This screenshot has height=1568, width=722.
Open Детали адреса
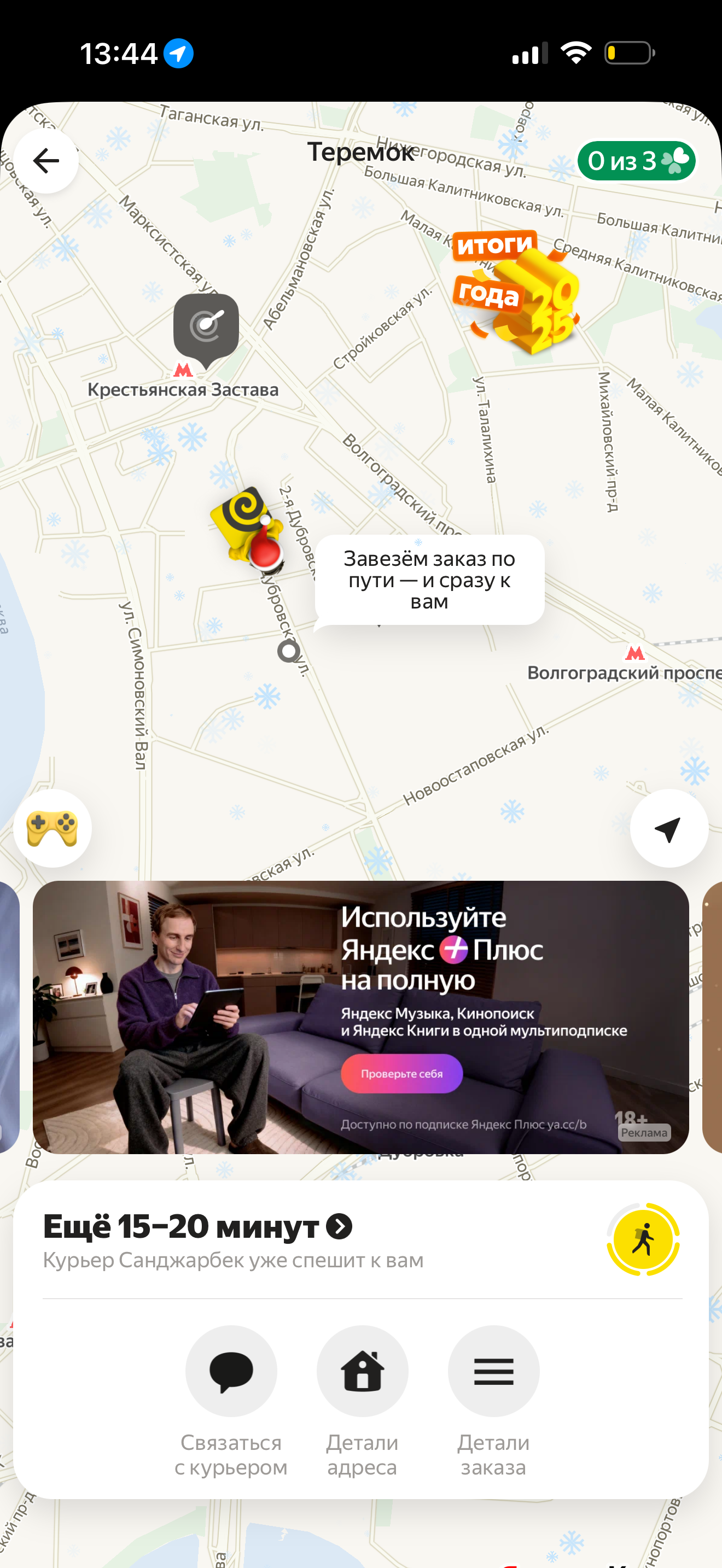(x=362, y=1371)
